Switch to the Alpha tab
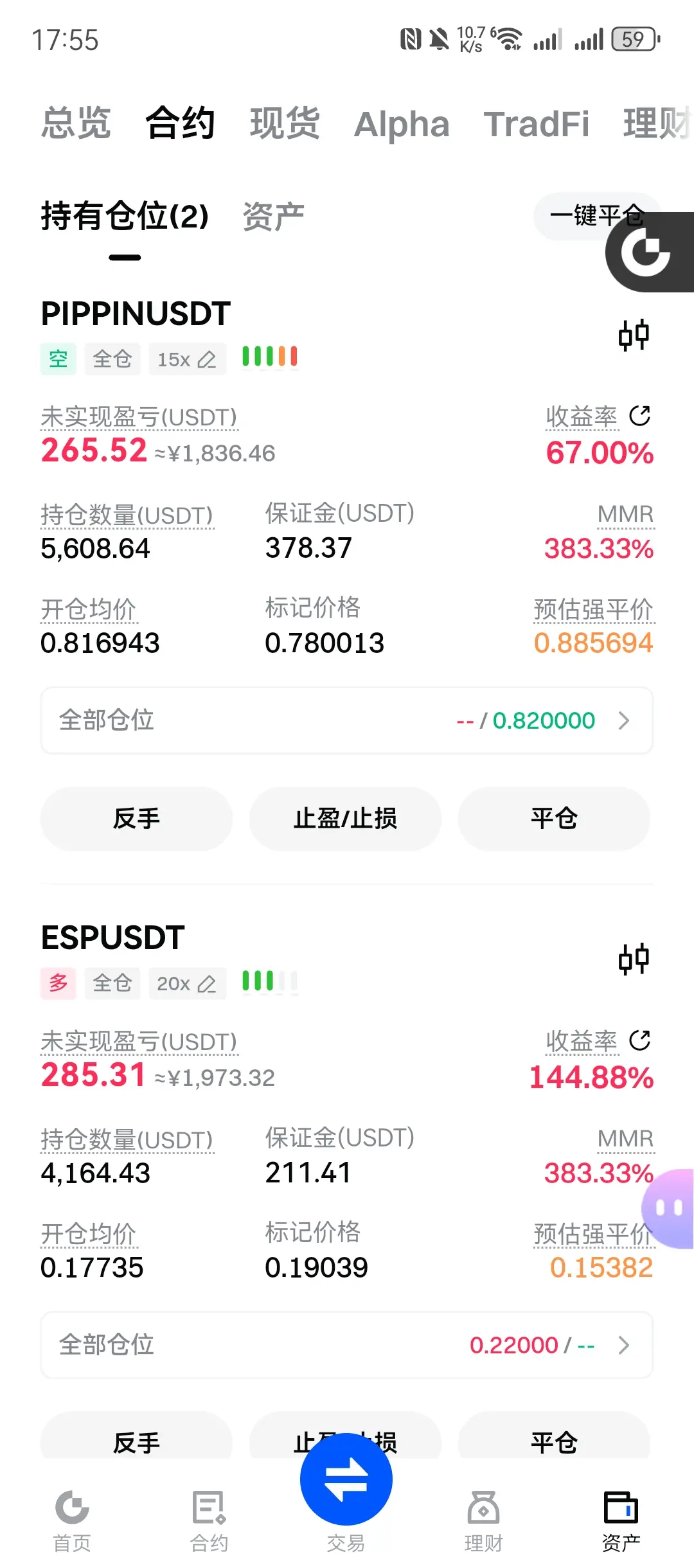 pos(402,124)
